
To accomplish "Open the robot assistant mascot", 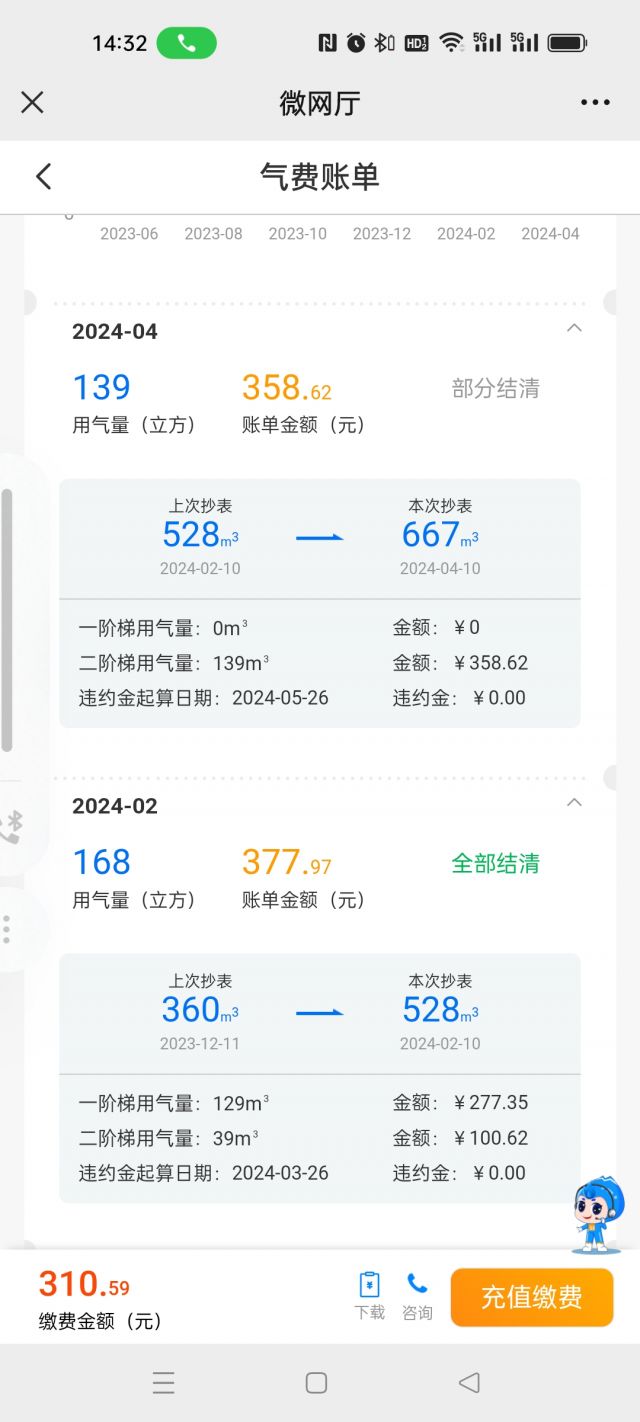I will 598,1214.
